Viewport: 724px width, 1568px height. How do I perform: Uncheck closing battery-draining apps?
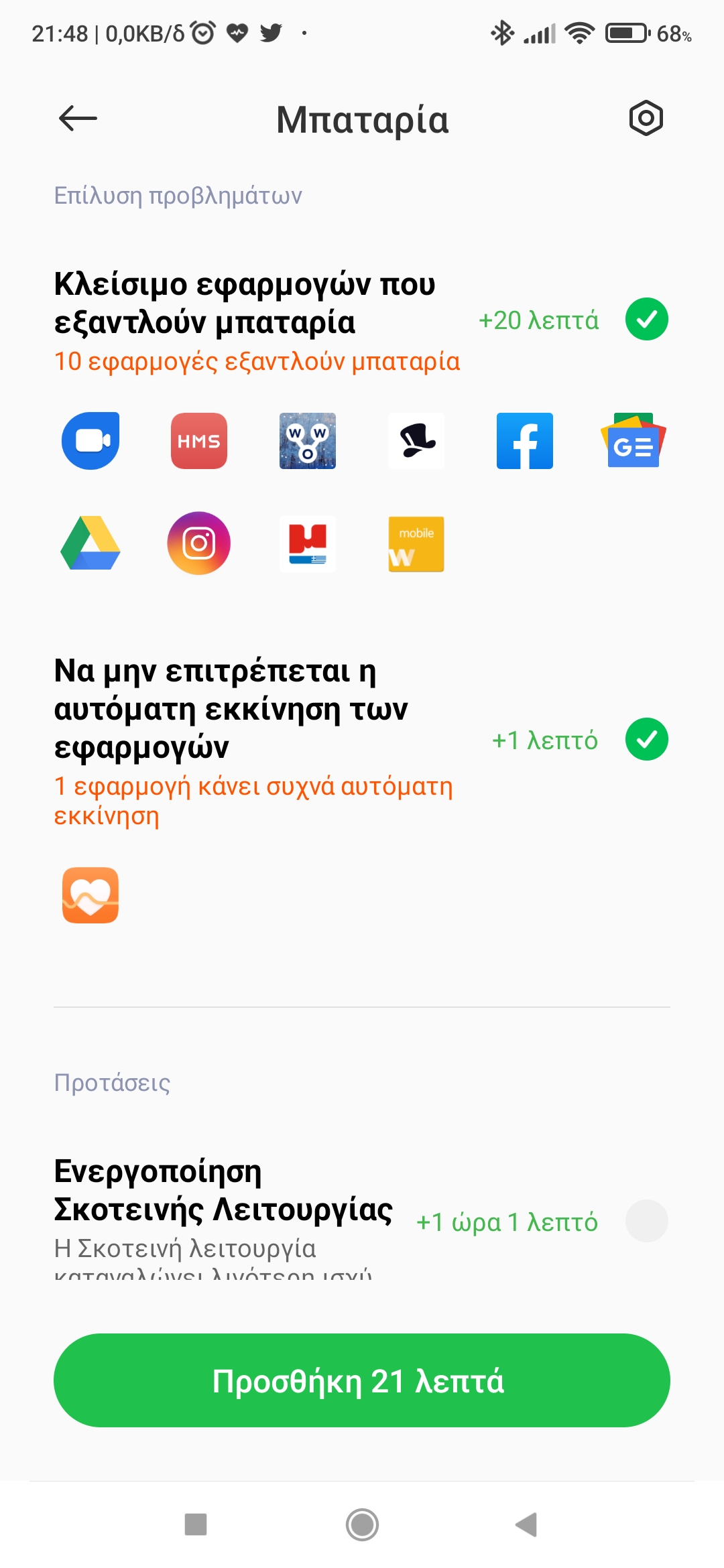coord(646,319)
